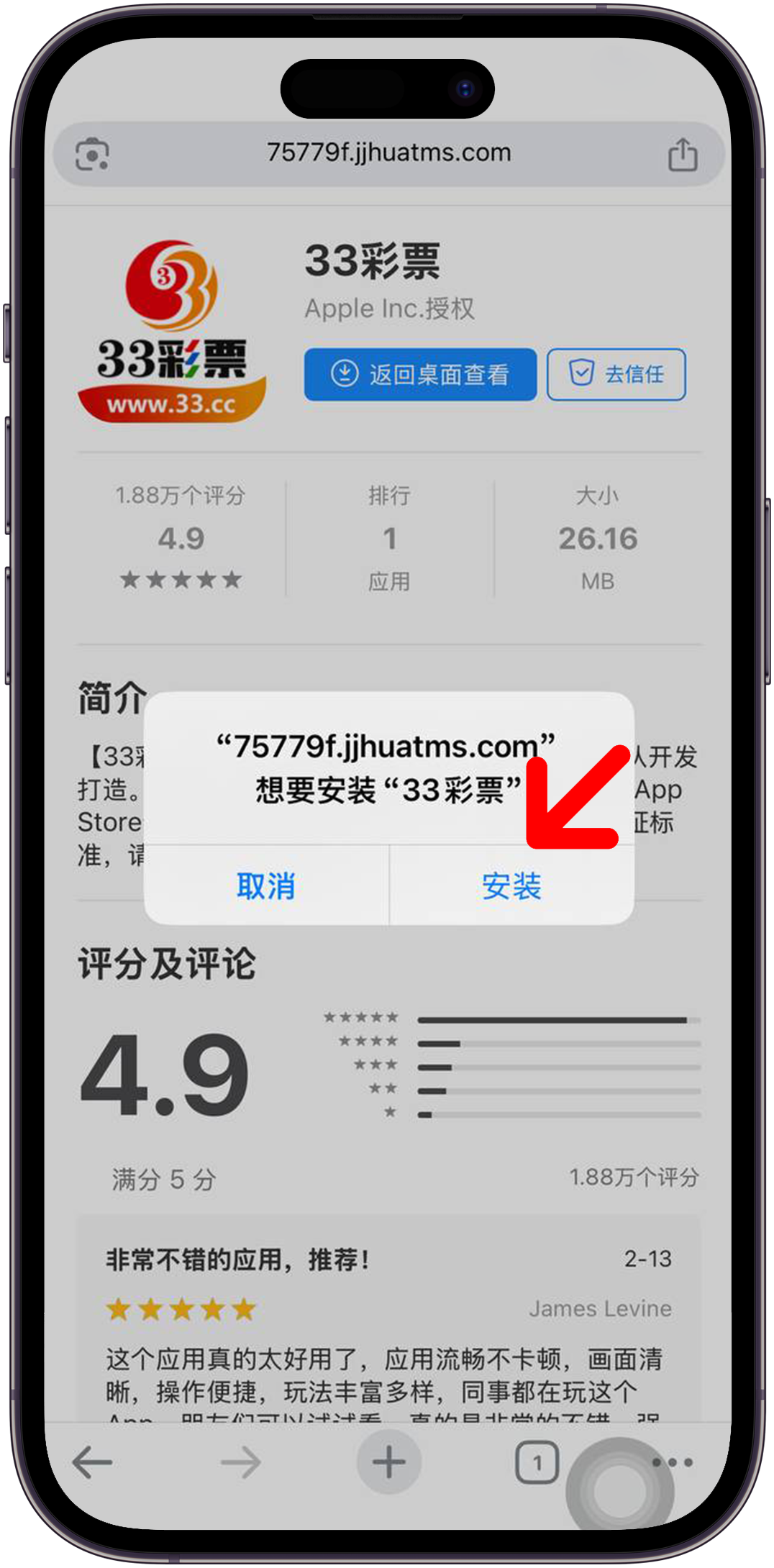Image resolution: width=774 pixels, height=1568 pixels.
Task: Open the tab switcher showing 1 tab
Action: (x=537, y=1462)
